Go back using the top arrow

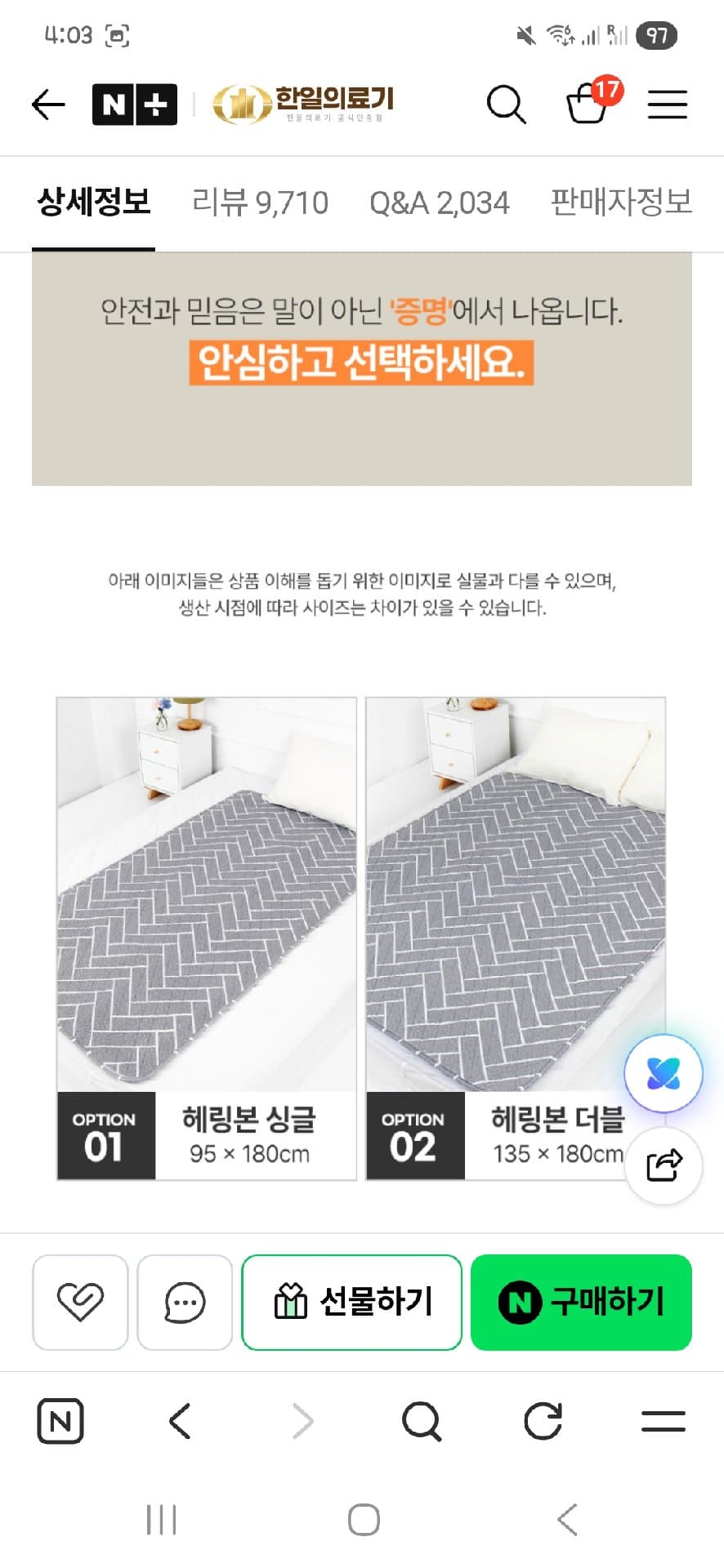(48, 105)
